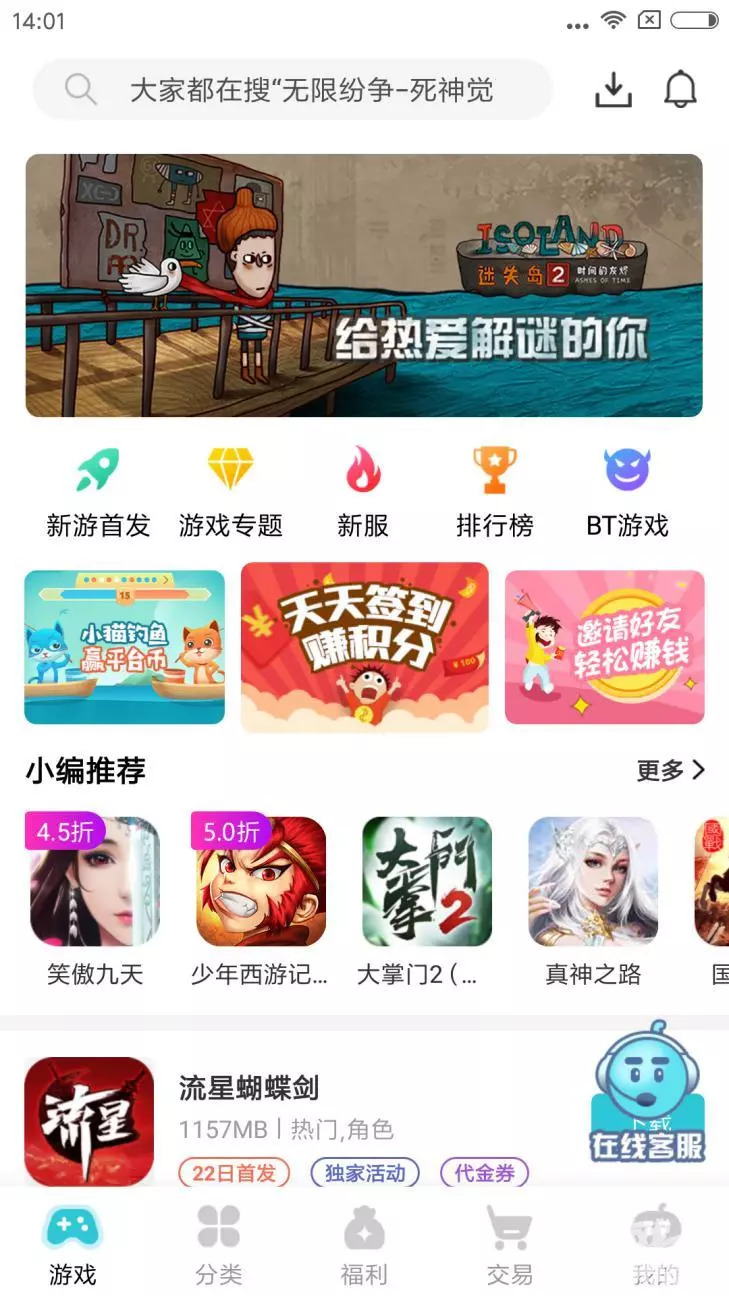The width and height of the screenshot is (729, 1296).
Task: Tap the search bar at top
Action: tap(290, 89)
